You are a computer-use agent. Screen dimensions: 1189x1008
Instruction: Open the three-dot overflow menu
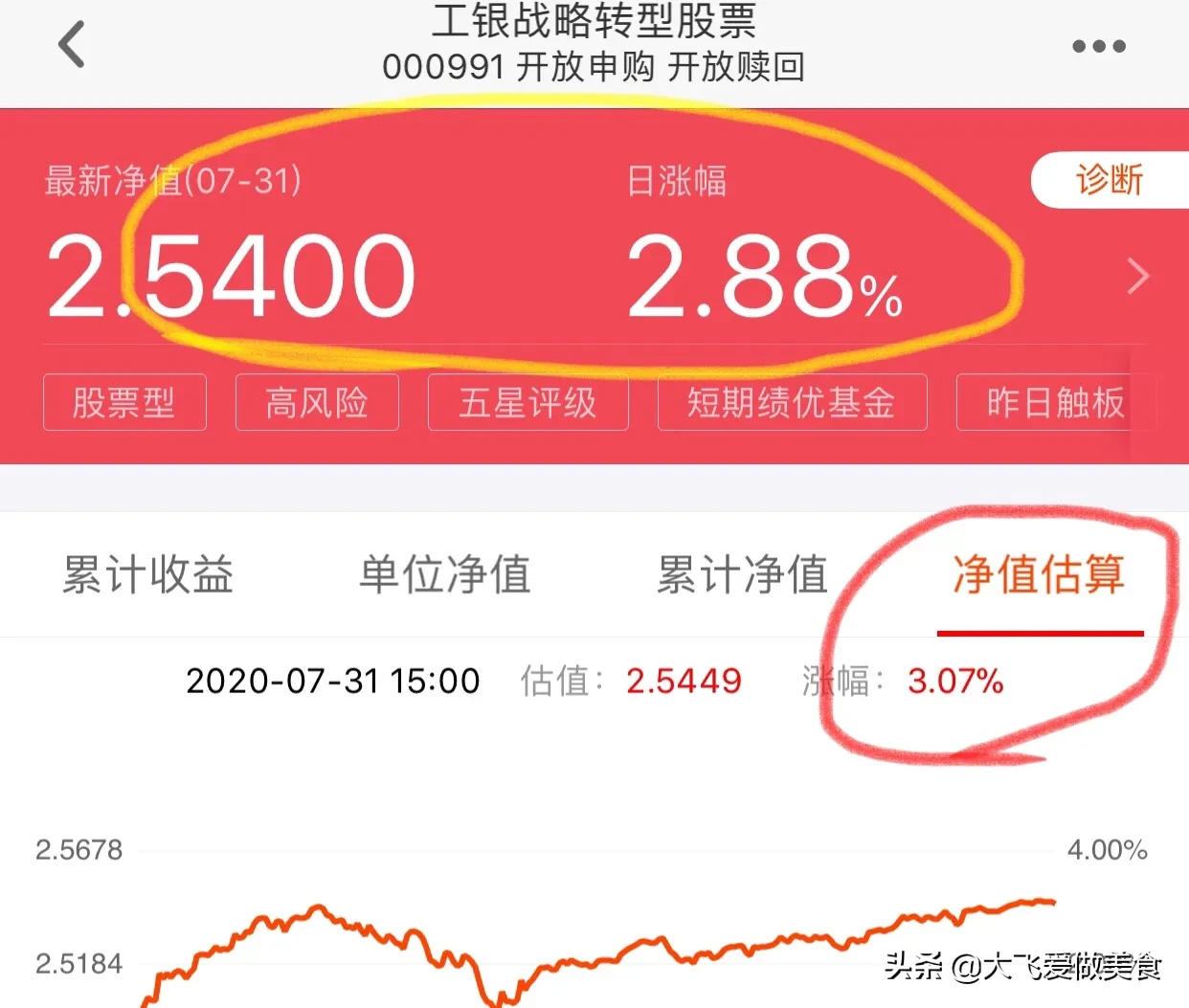pos(1098,46)
